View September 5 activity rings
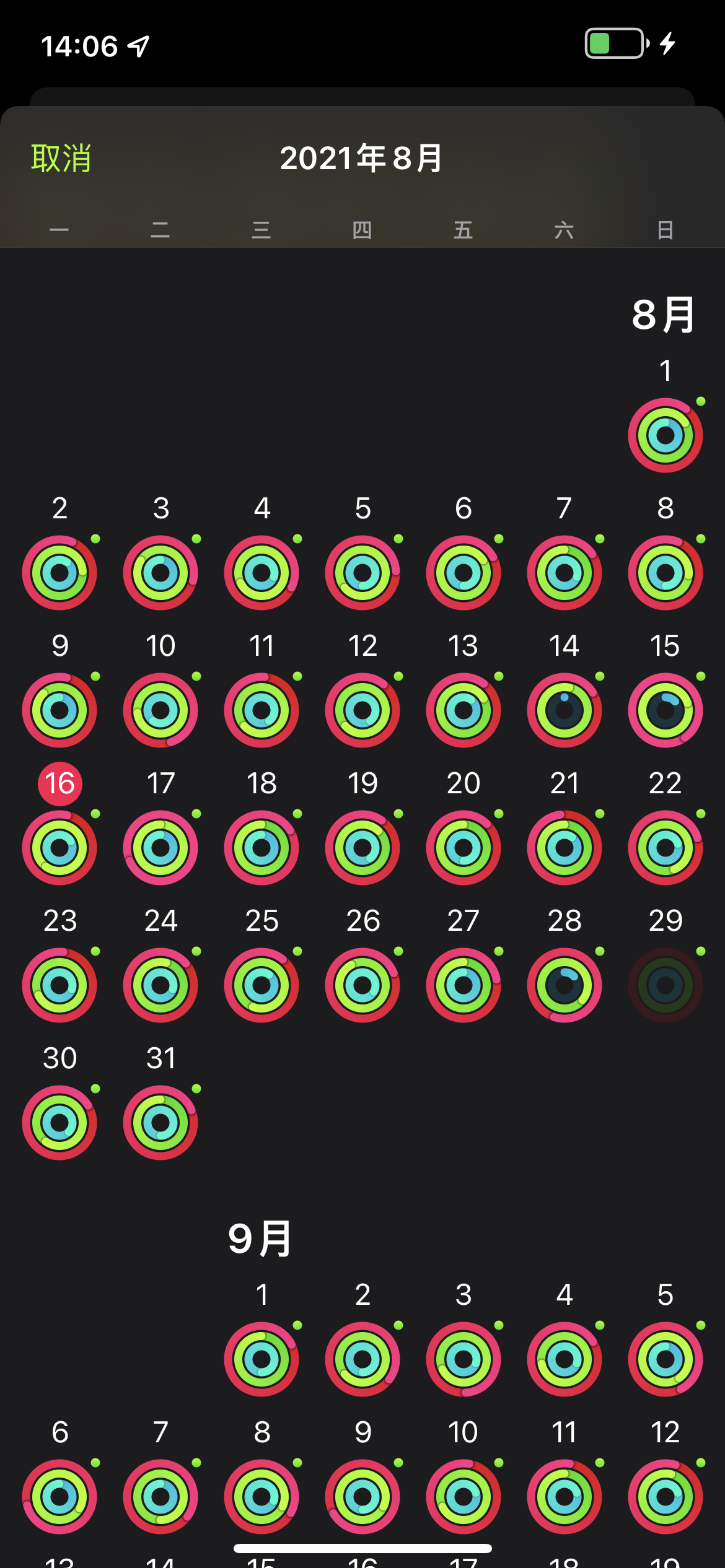Screen dimensions: 725x1568 point(665,1359)
